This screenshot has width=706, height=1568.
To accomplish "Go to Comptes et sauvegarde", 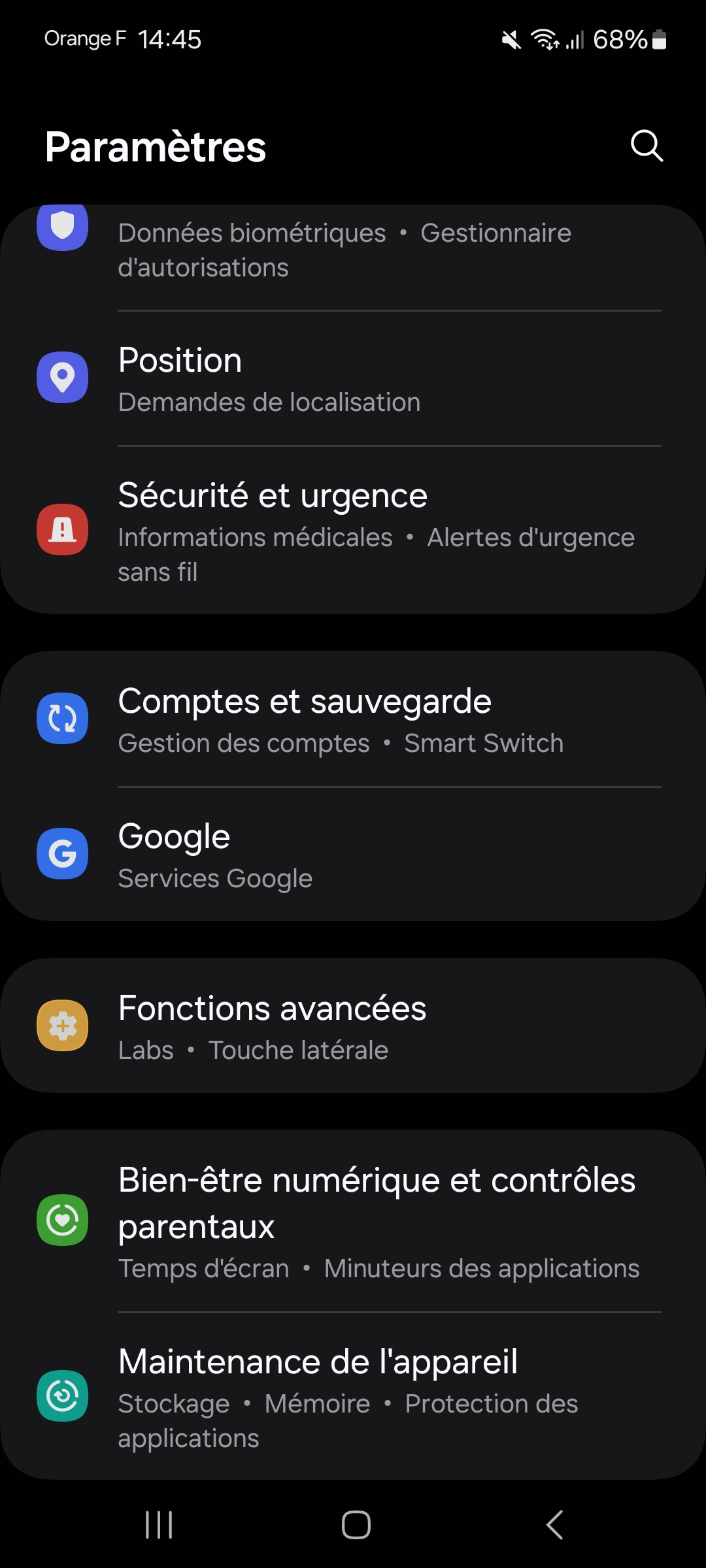I will (x=353, y=720).
